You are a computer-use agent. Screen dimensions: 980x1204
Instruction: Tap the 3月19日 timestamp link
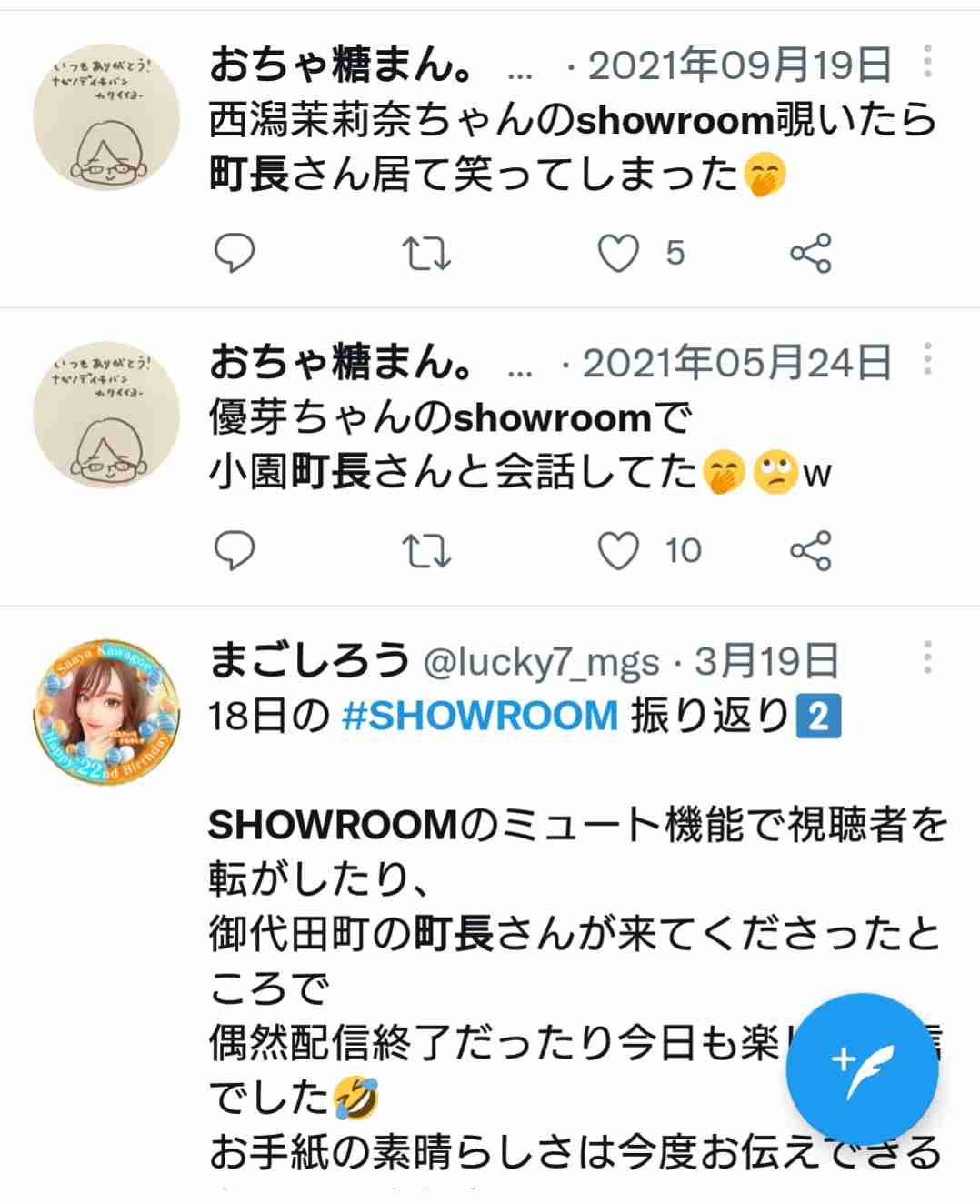pyautogui.click(x=766, y=662)
